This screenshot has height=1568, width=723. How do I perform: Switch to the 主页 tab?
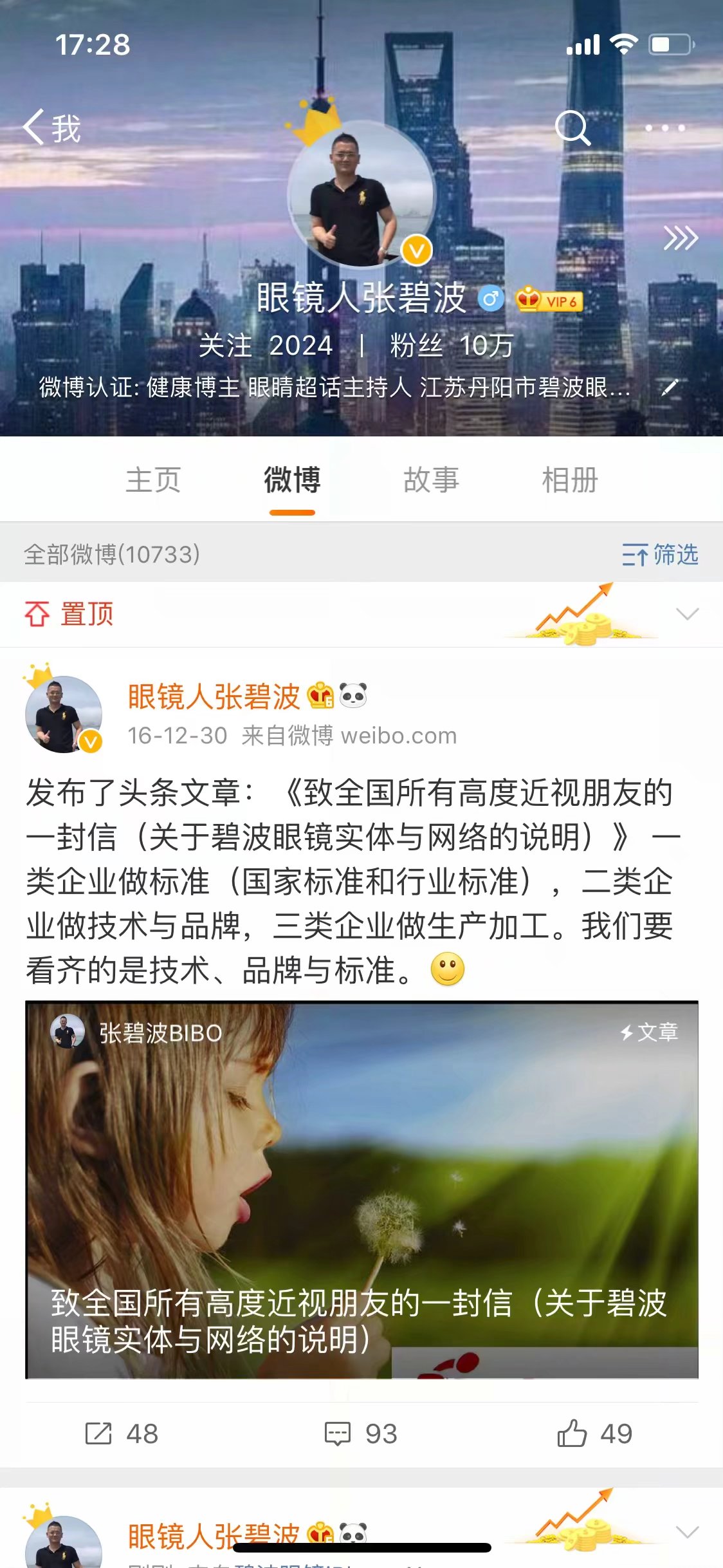pyautogui.click(x=153, y=480)
